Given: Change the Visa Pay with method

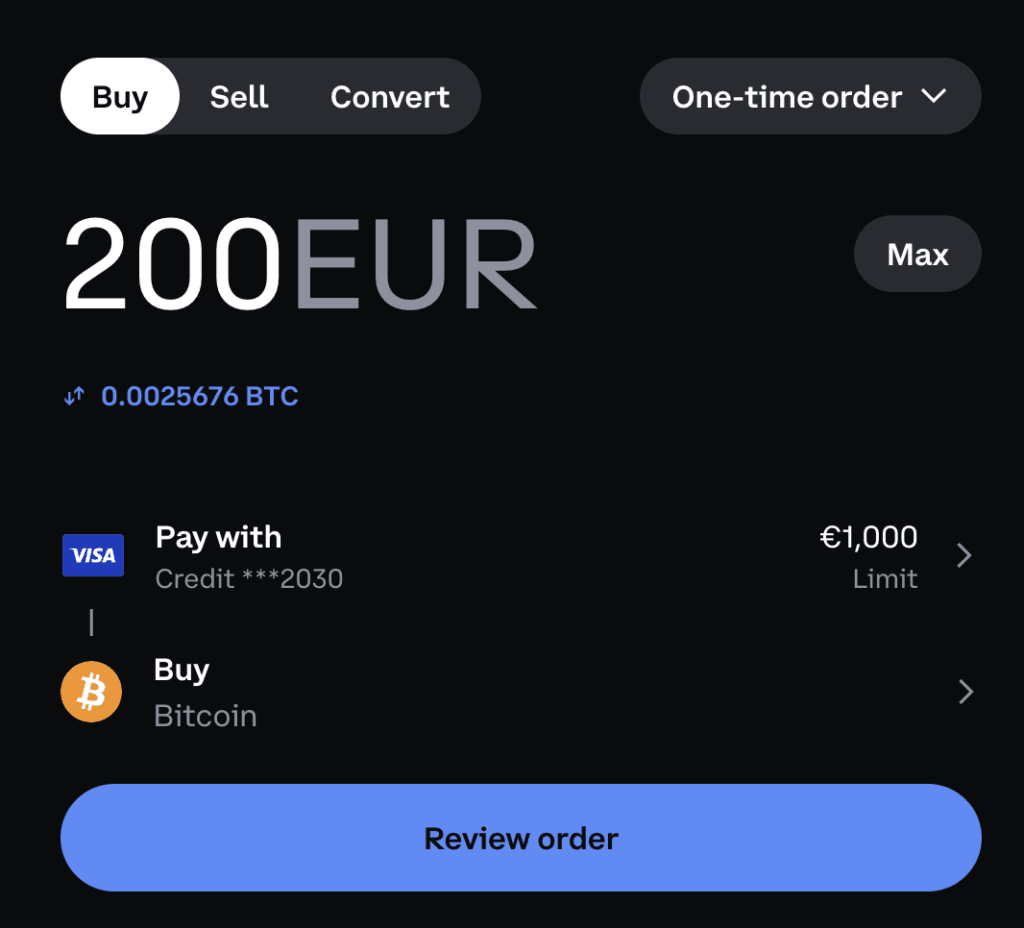Looking at the screenshot, I should (520, 555).
